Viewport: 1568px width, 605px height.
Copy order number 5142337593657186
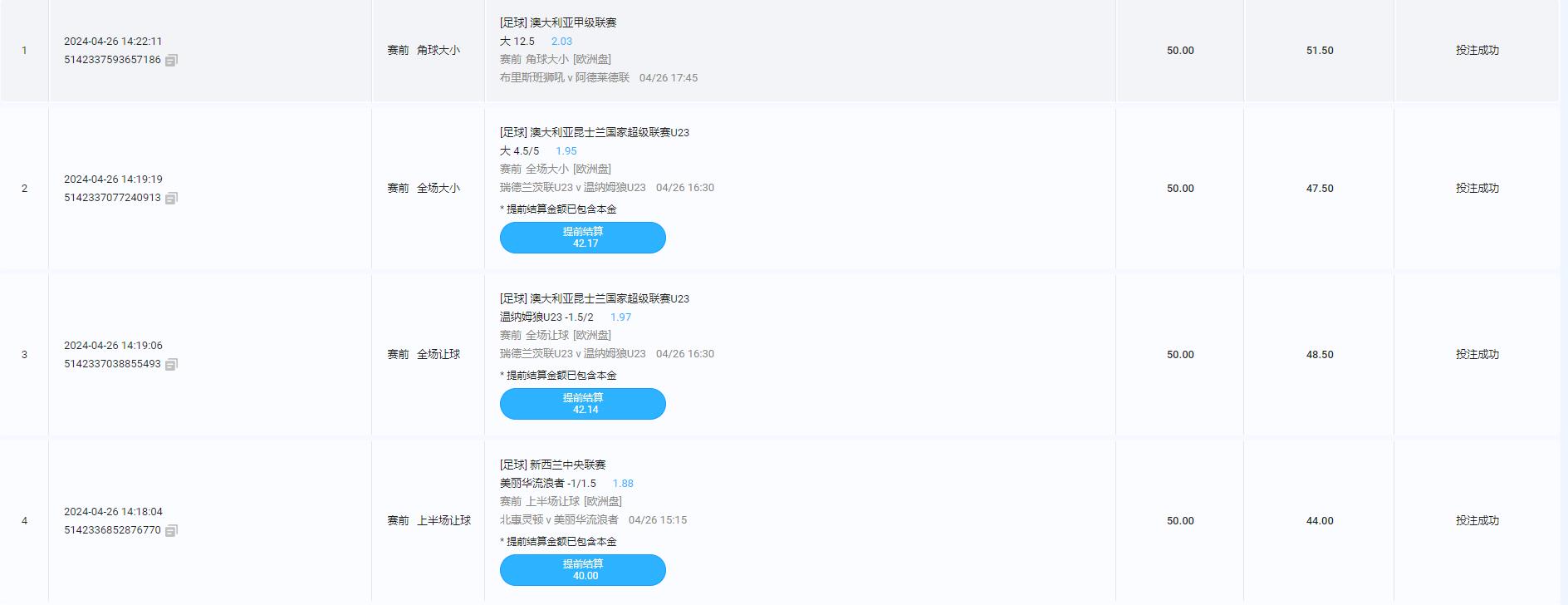pos(171,60)
